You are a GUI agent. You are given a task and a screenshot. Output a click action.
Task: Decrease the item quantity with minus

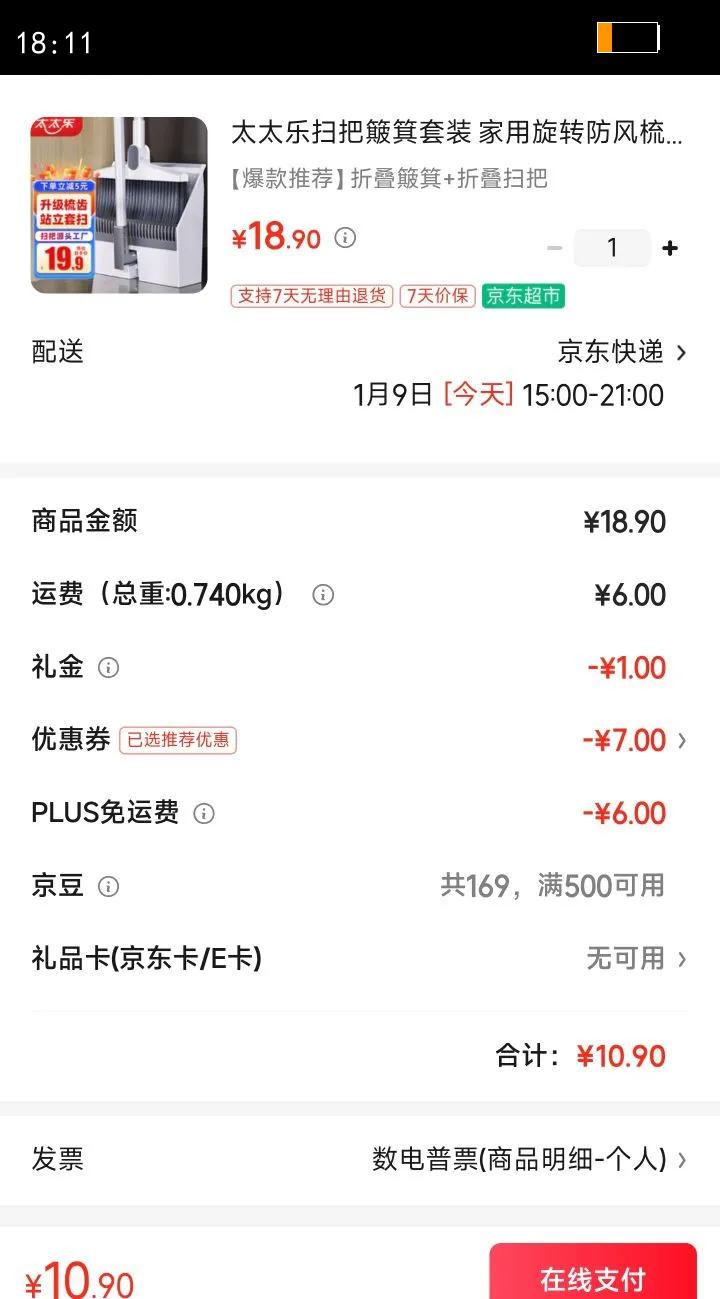[x=555, y=249]
